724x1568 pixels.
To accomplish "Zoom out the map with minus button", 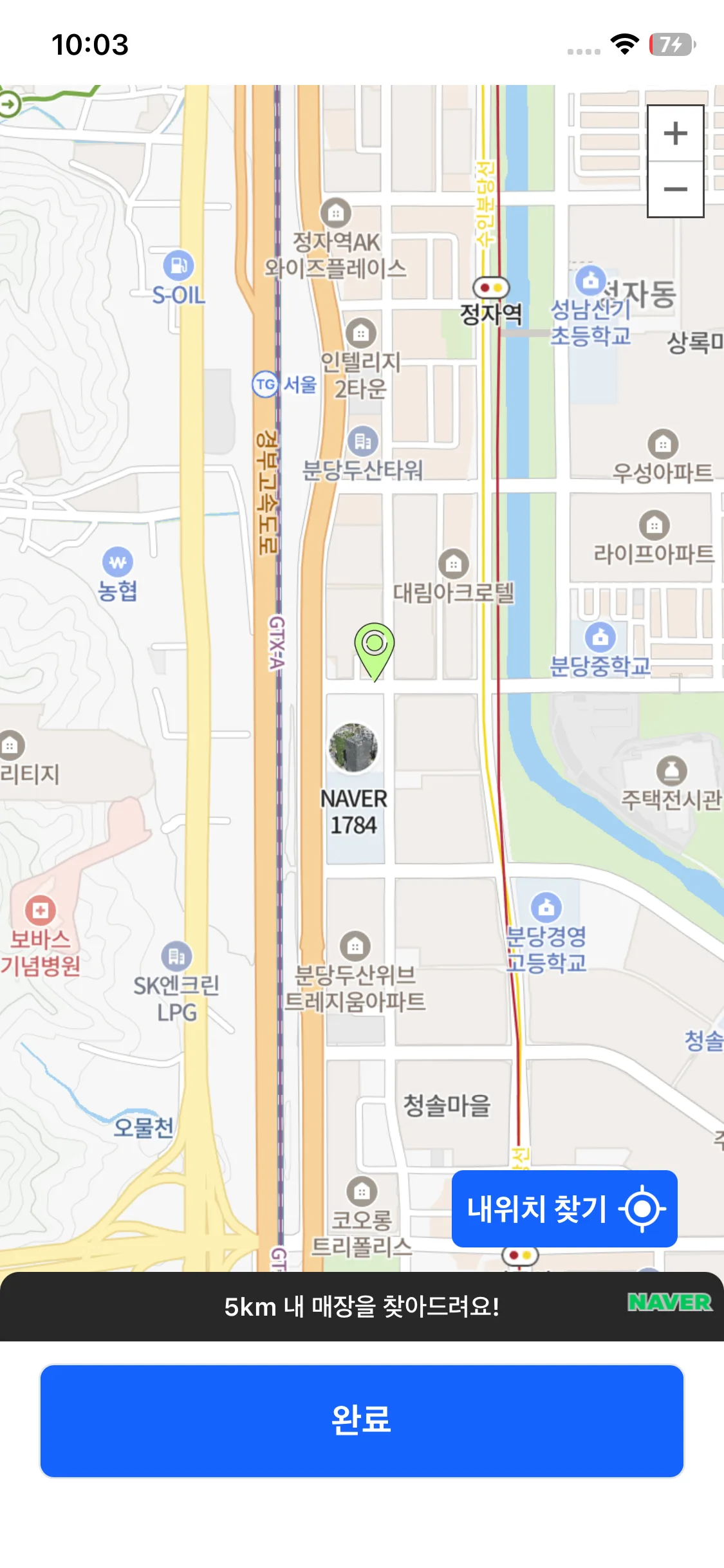I will [x=675, y=189].
